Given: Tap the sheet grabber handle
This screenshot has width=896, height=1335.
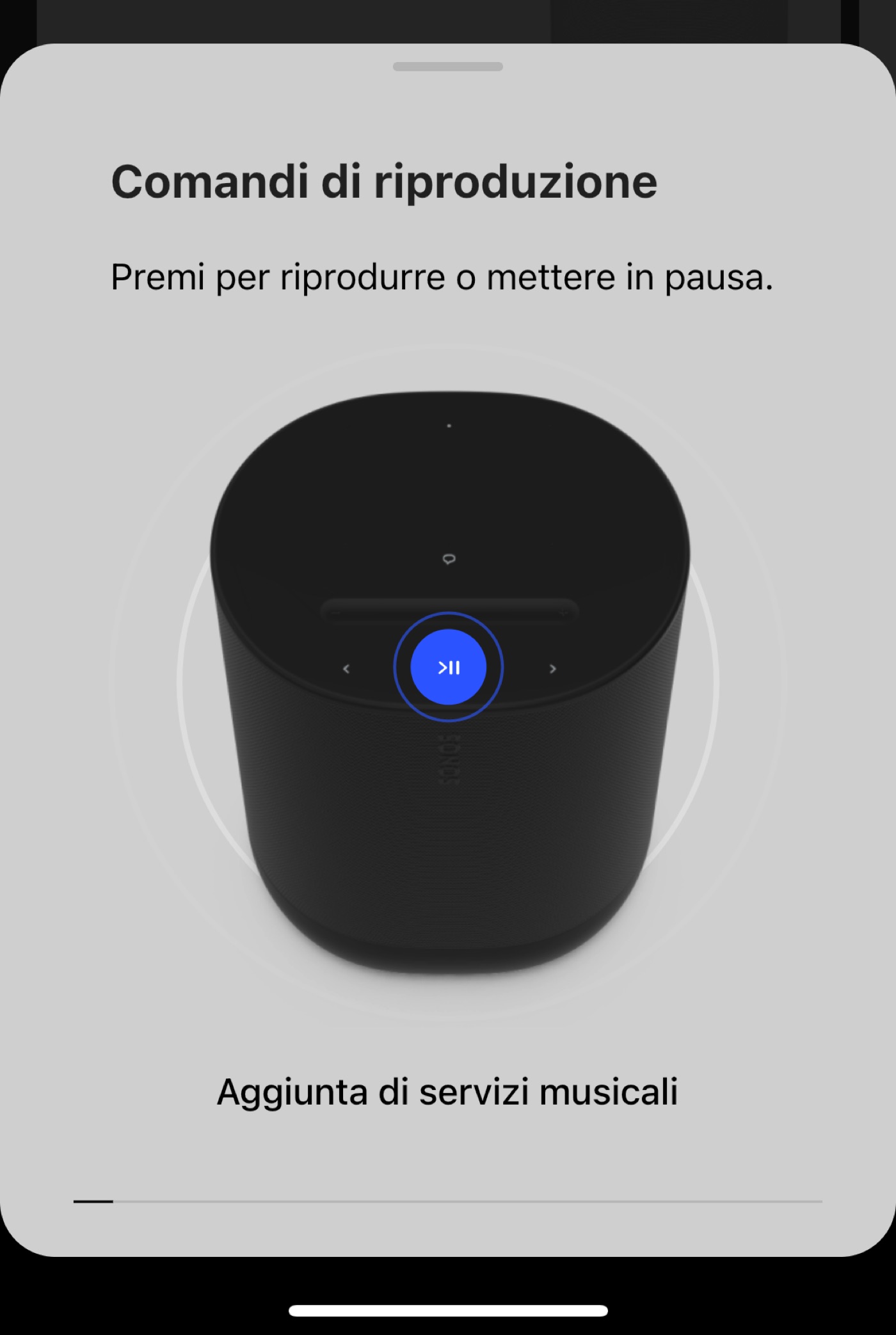Looking at the screenshot, I should (x=447, y=67).
